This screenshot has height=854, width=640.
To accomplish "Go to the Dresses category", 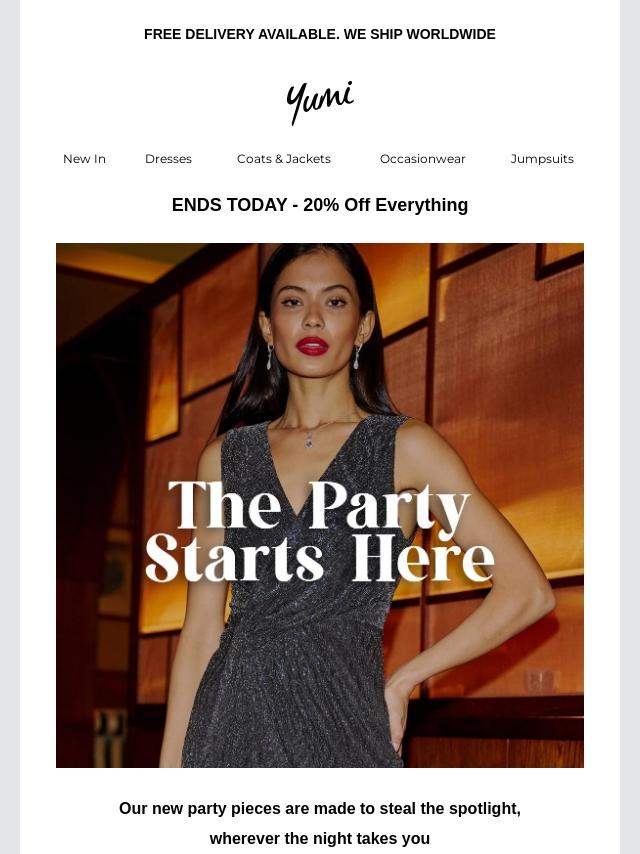I will coord(168,159).
